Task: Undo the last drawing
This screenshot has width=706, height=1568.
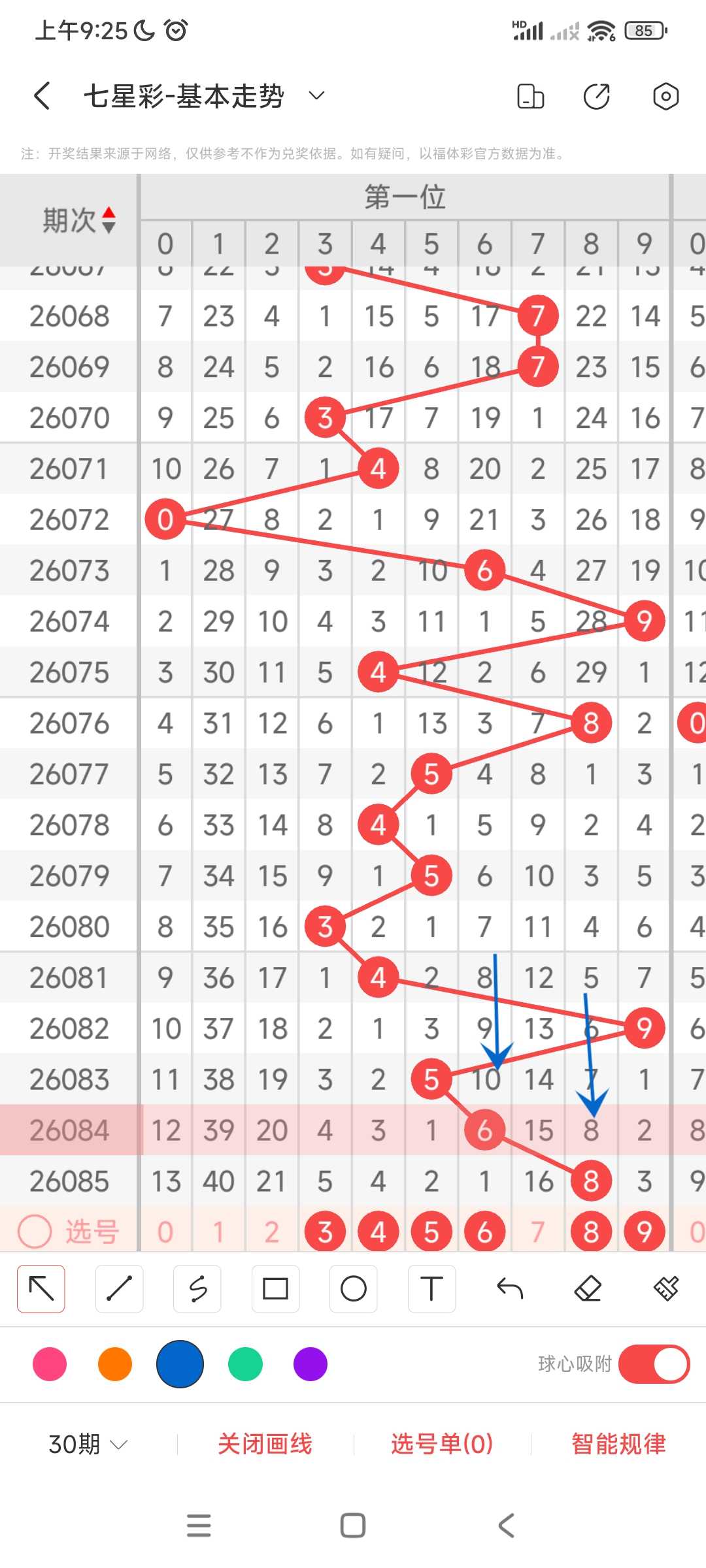Action: point(510,1288)
